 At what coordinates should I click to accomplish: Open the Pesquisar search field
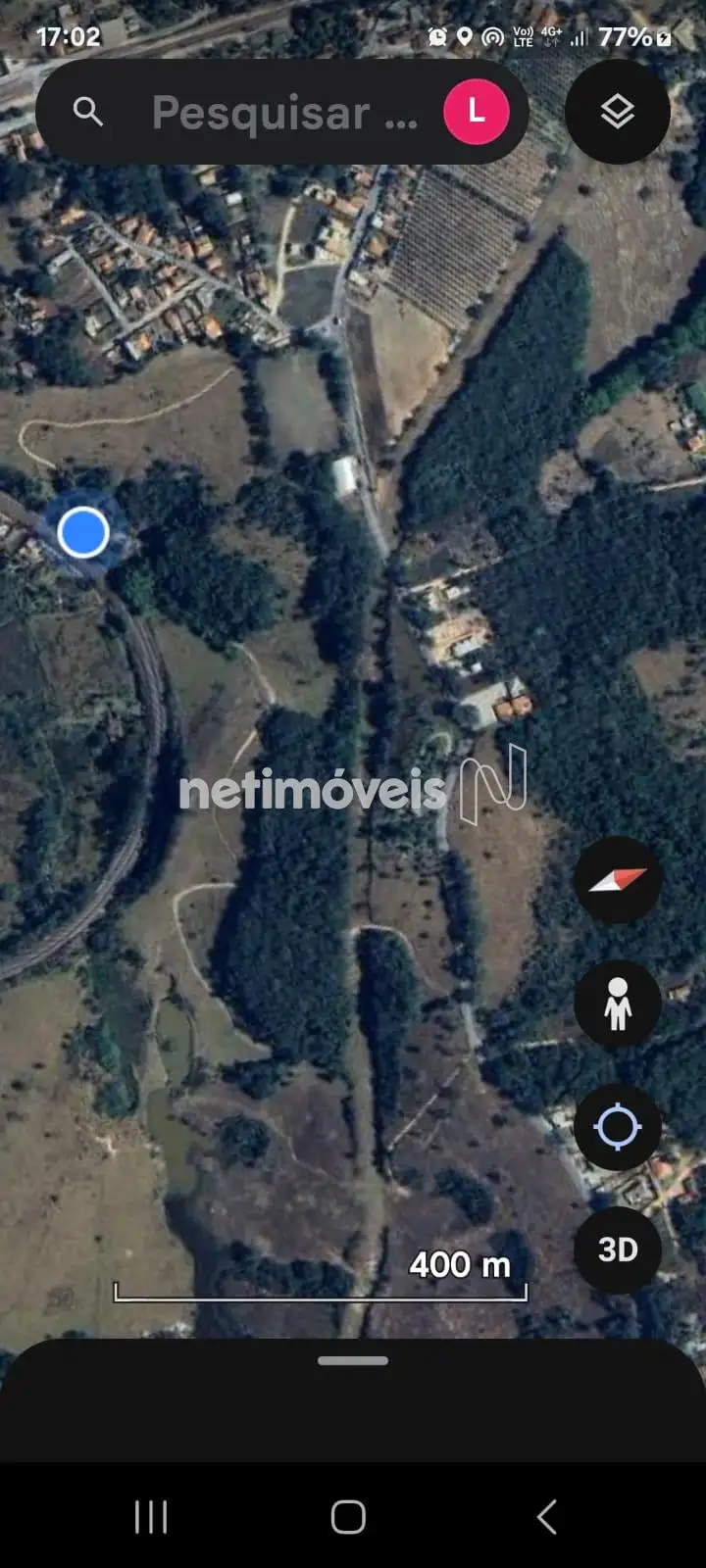pyautogui.click(x=284, y=113)
